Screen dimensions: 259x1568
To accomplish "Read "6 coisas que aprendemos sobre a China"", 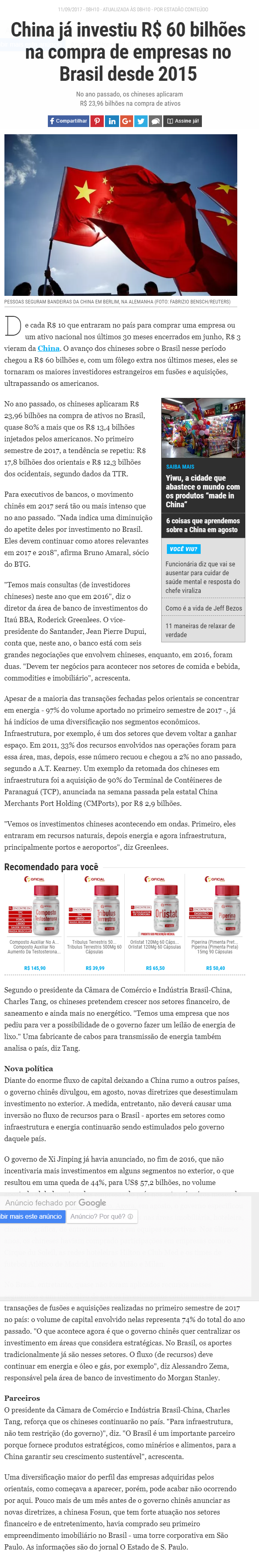I will (203, 525).
